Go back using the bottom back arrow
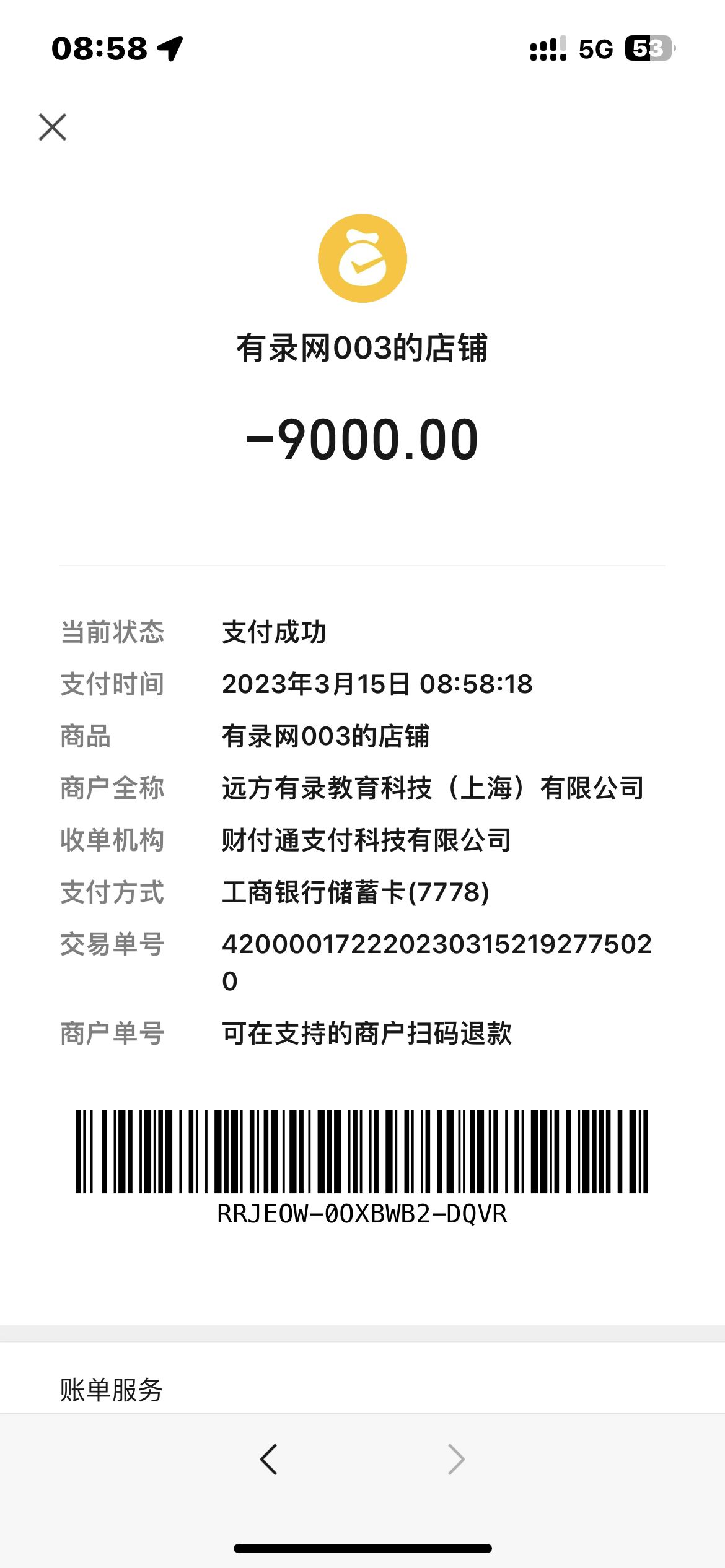Screen dimensions: 725x1568 coord(269,1459)
